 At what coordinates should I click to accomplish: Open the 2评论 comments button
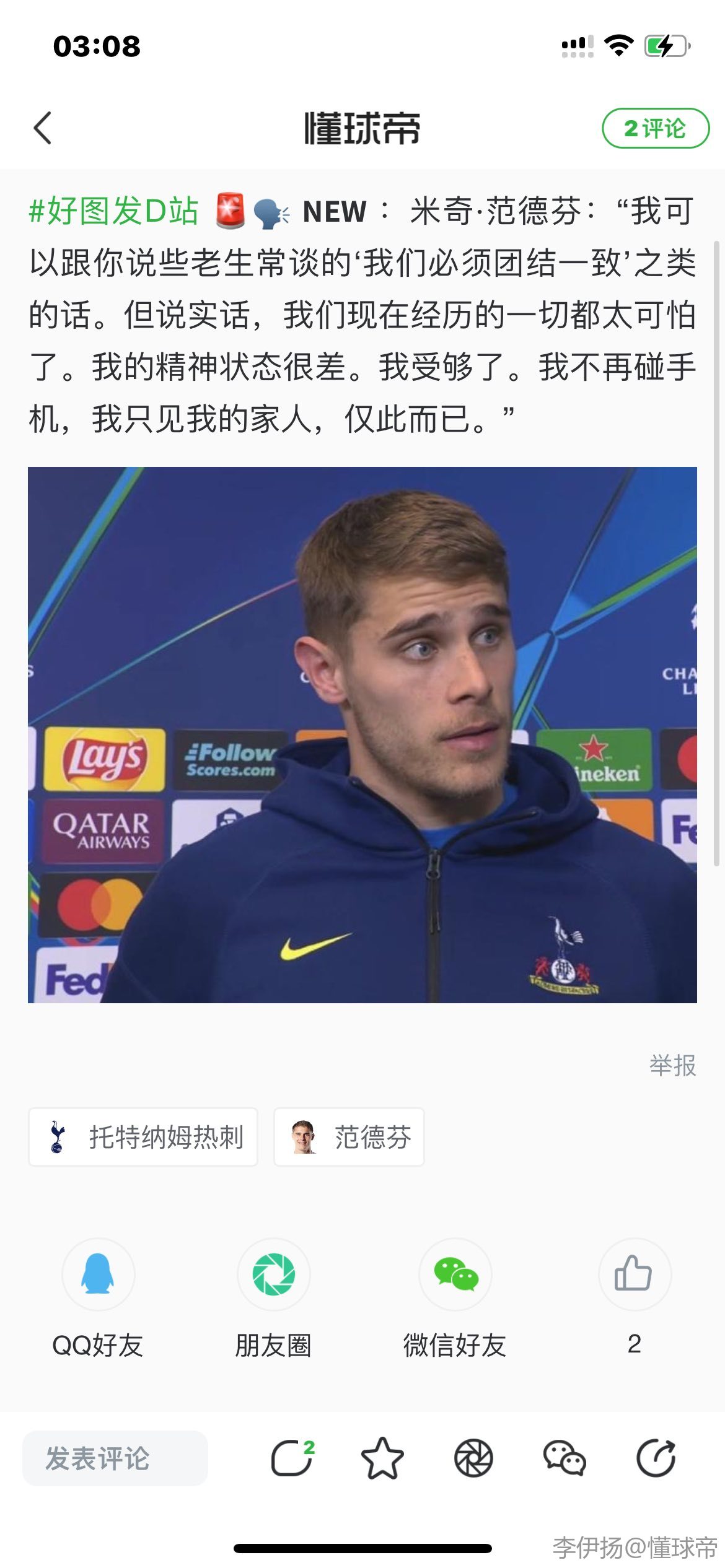[655, 128]
